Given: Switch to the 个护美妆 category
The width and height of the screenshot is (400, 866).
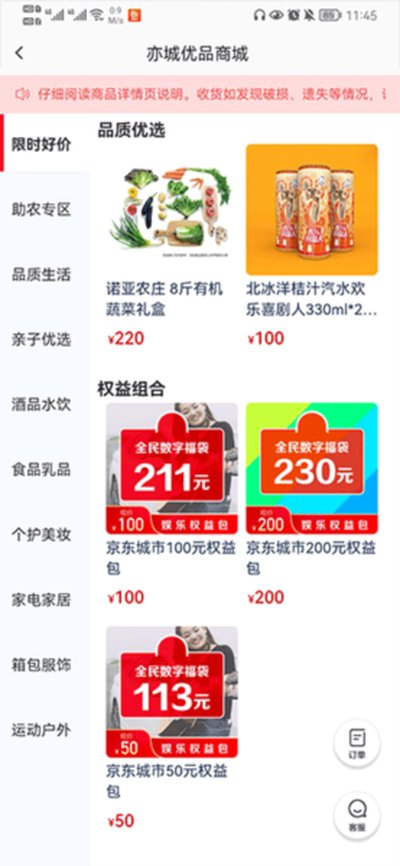Looking at the screenshot, I should pyautogui.click(x=42, y=534).
